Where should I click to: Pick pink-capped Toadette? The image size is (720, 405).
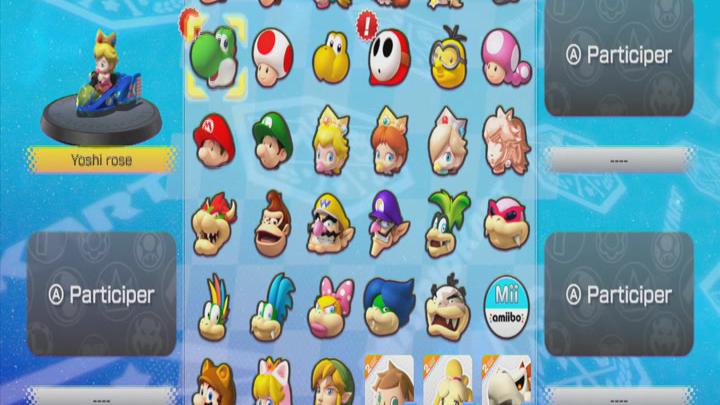(504, 56)
